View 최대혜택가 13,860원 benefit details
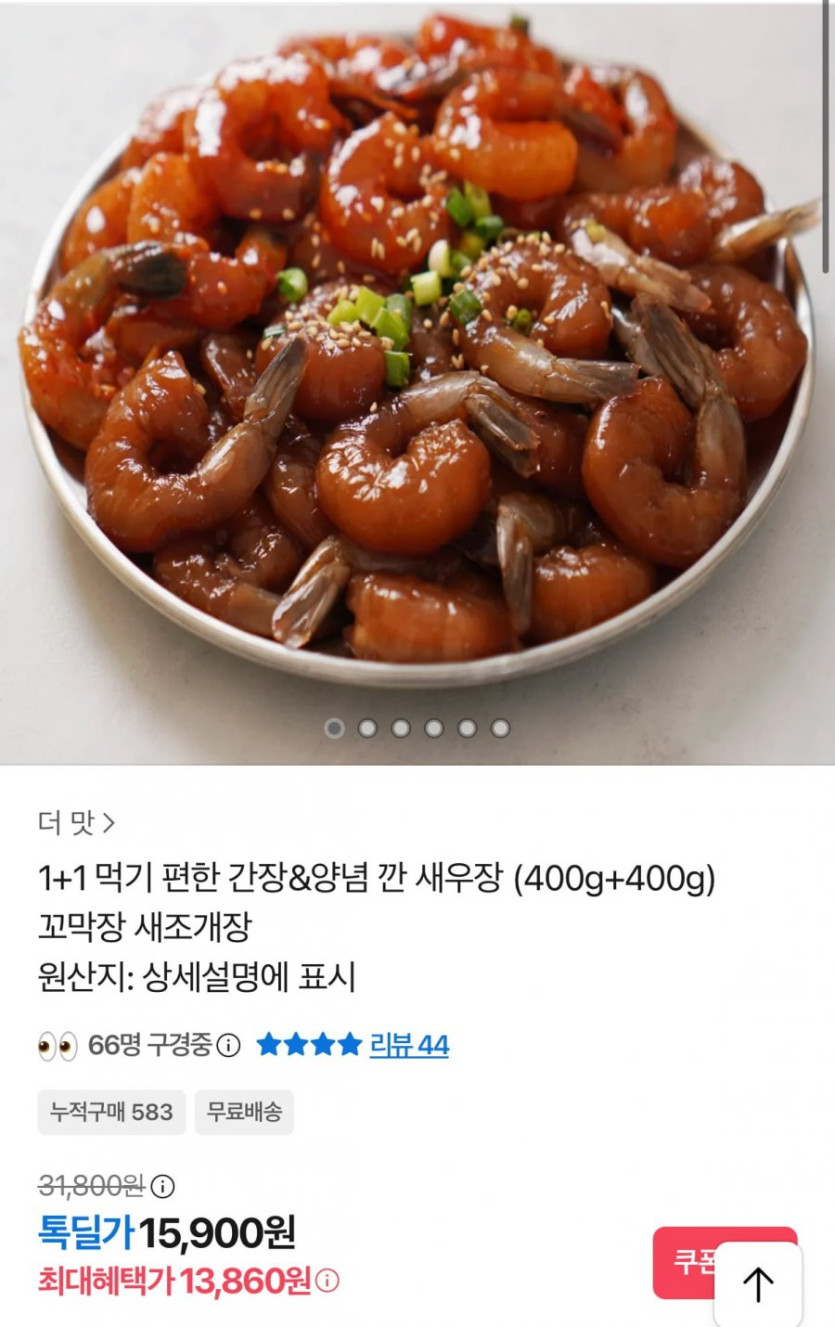The image size is (835, 1327). pos(328,1280)
